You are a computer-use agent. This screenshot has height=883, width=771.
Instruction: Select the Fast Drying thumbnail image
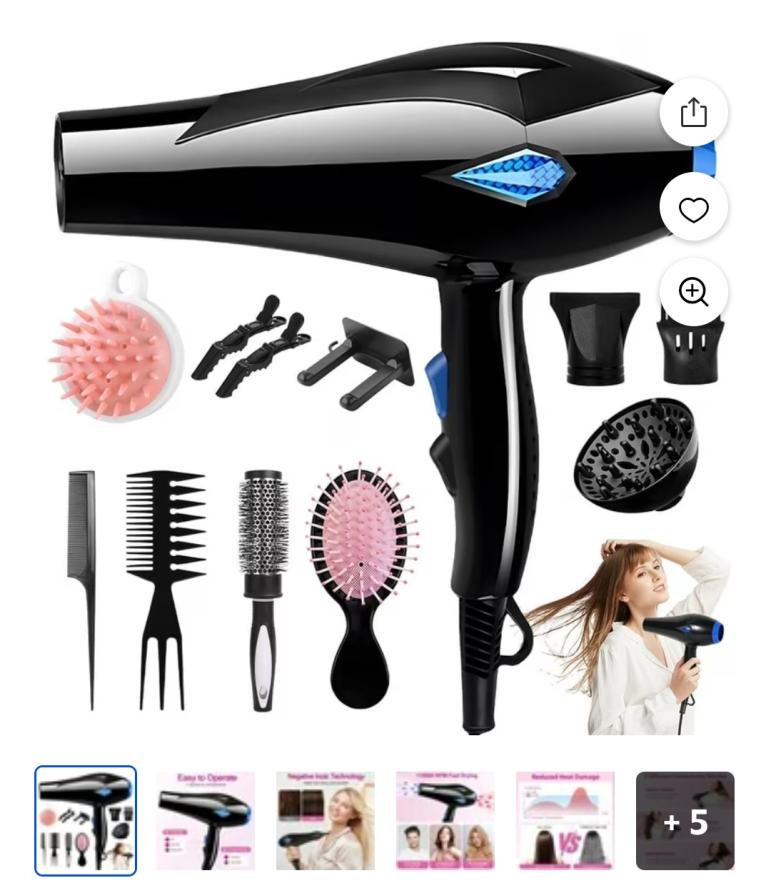pos(445,820)
